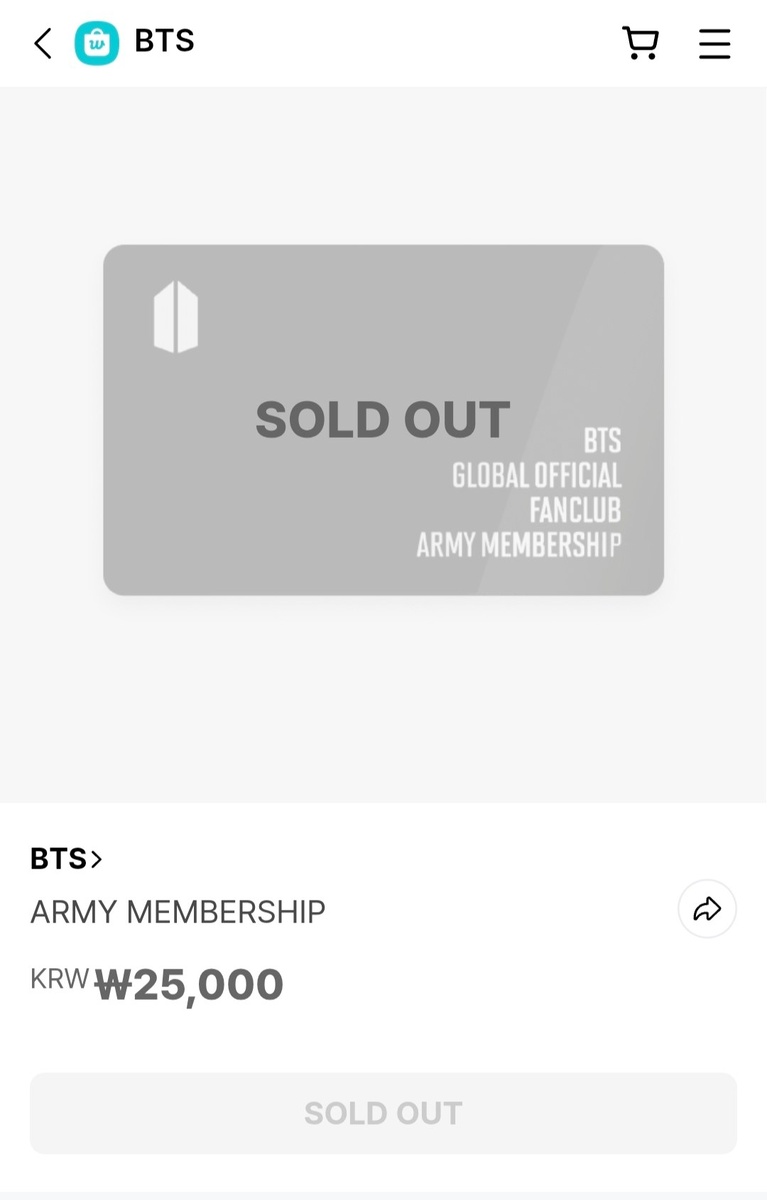The image size is (767, 1200).
Task: Open the hamburger menu
Action: pos(714,44)
